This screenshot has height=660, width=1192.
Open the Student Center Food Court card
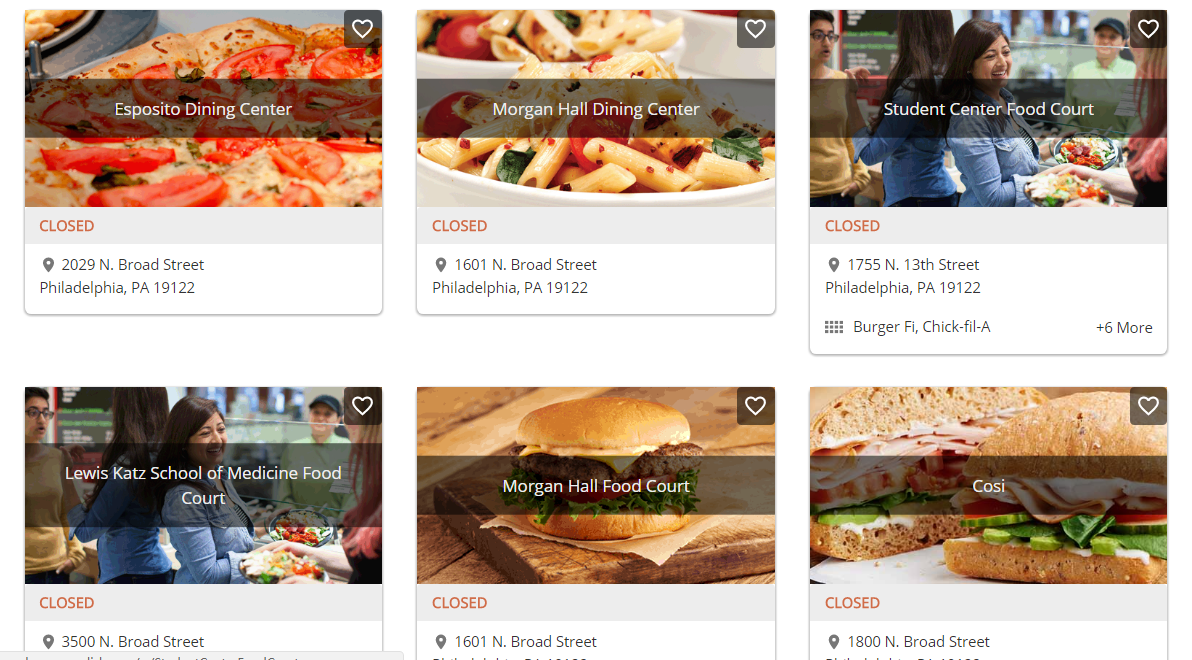coord(988,109)
